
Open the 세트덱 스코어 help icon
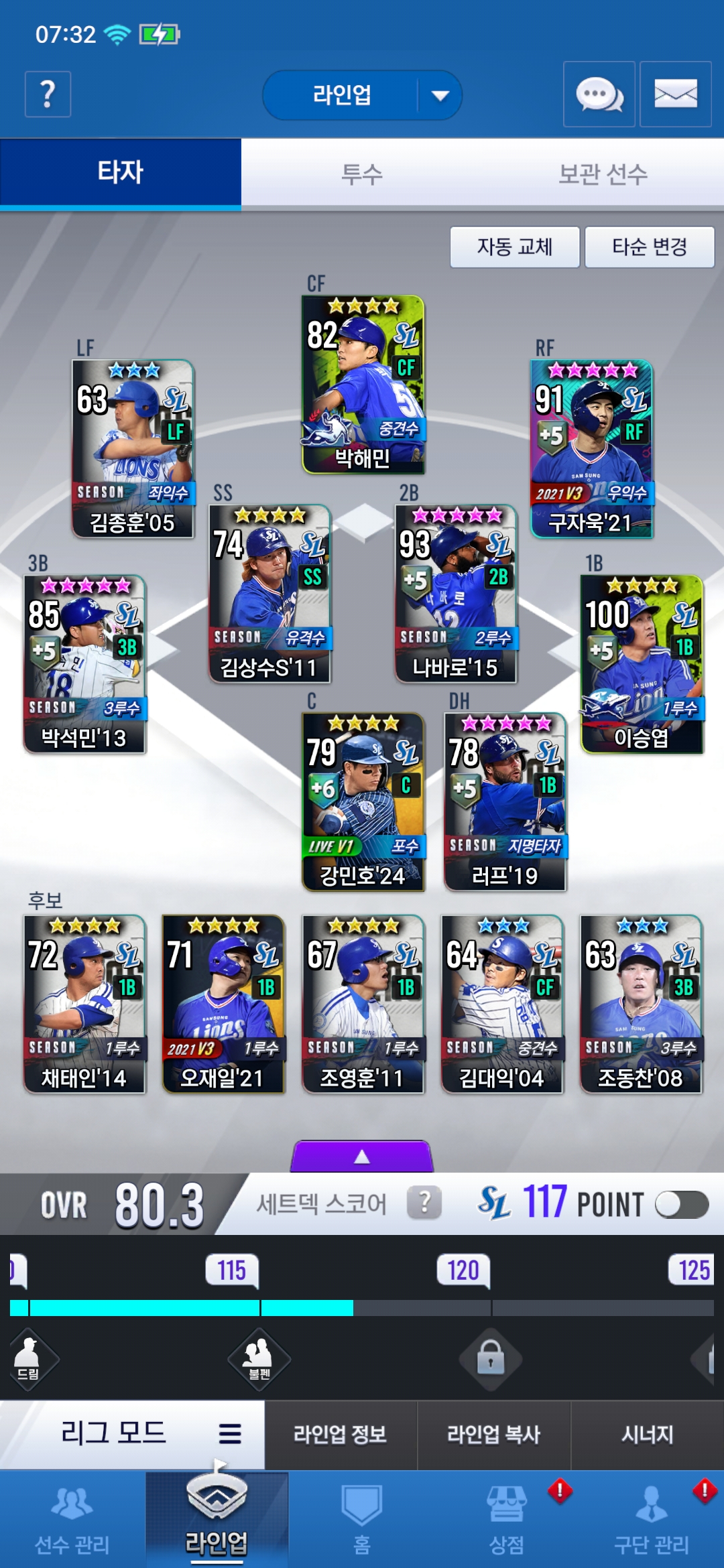pyautogui.click(x=424, y=1203)
